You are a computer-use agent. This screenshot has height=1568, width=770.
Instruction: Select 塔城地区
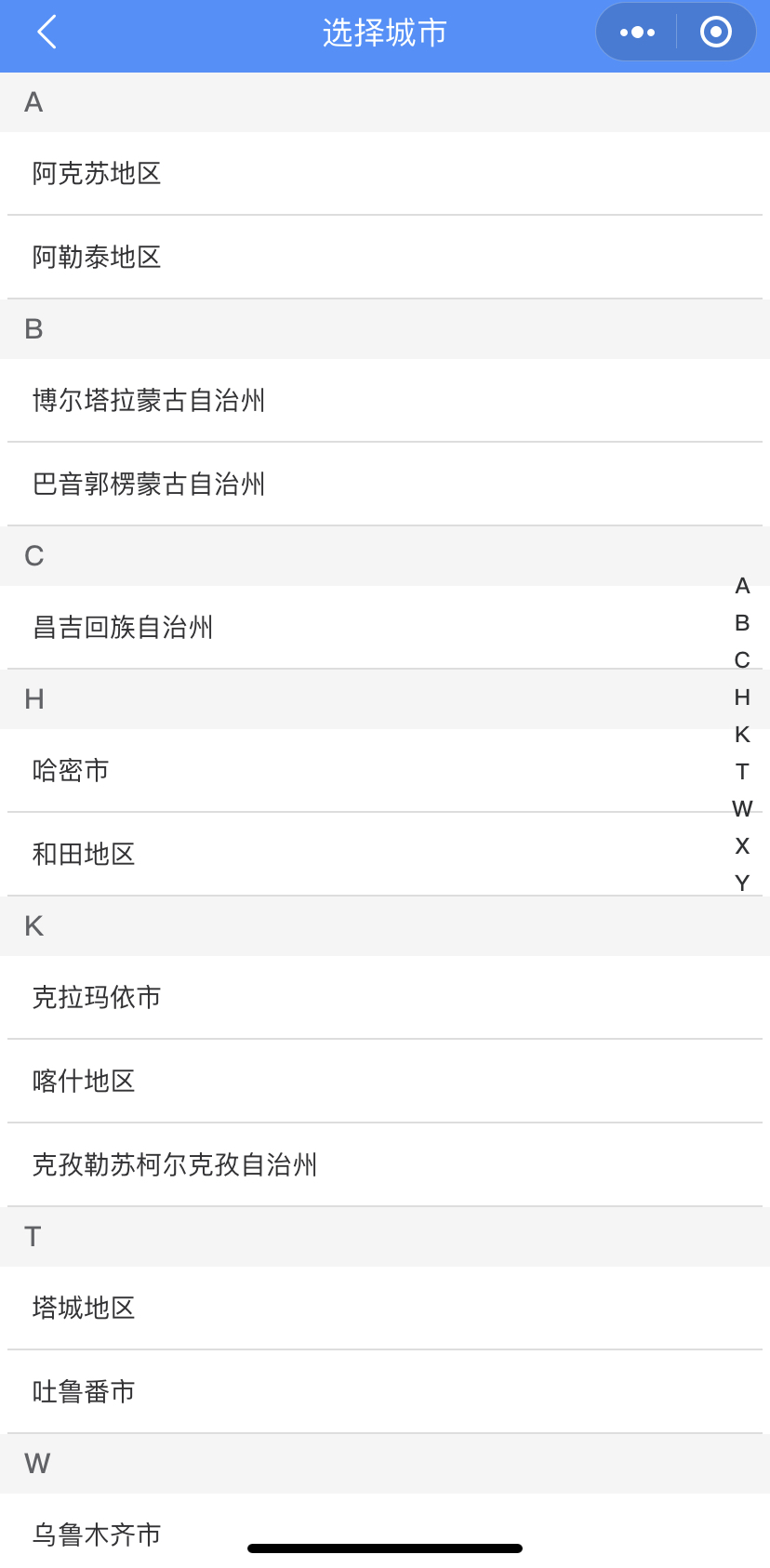(385, 1309)
